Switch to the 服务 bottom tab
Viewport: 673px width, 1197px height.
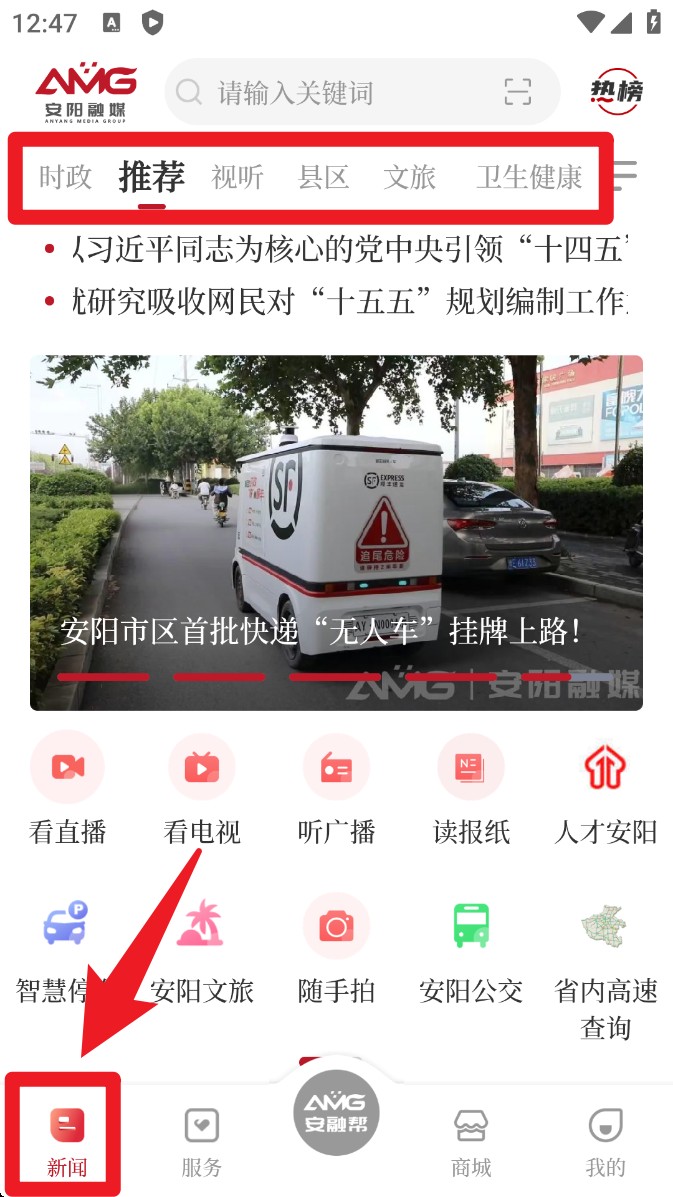[x=202, y=1141]
